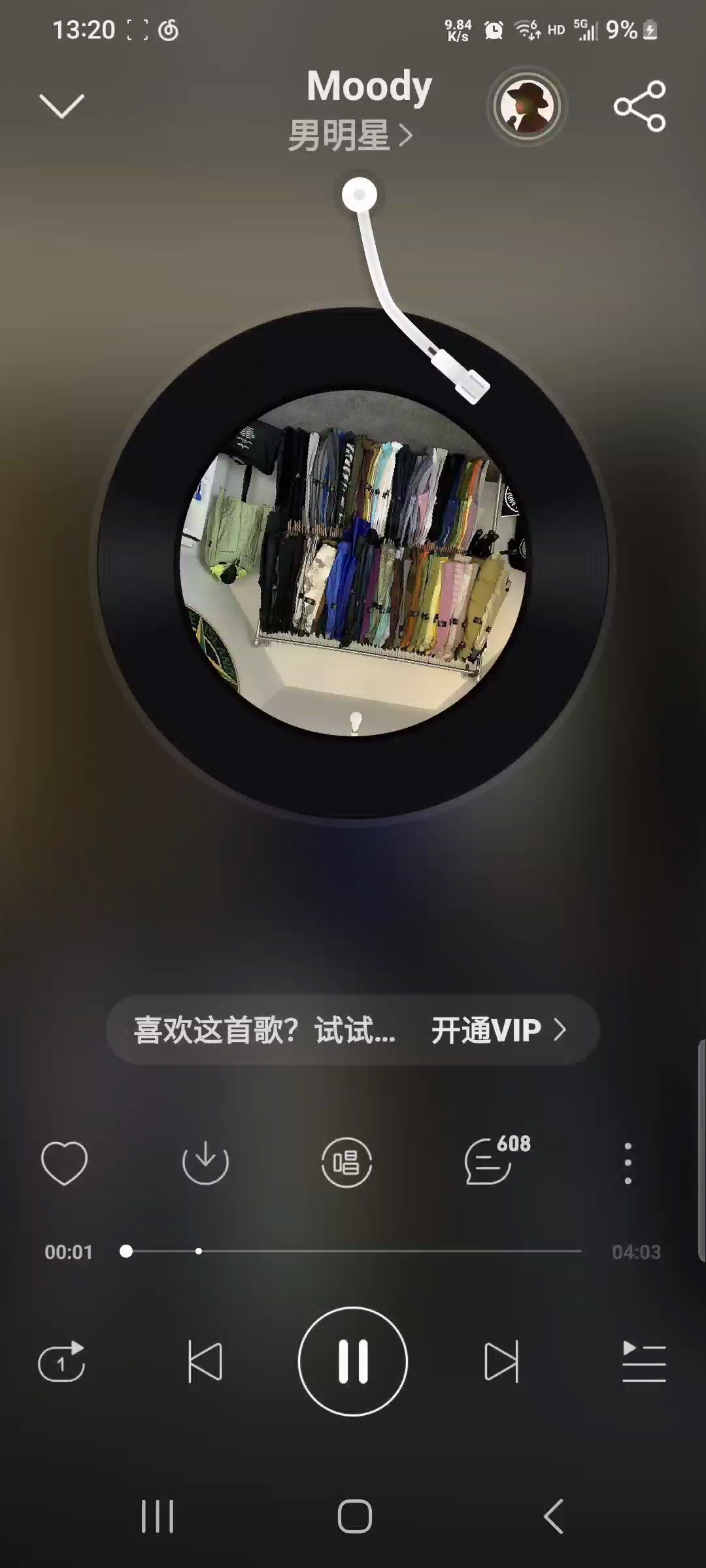
Task: Tap 开通VIP to subscribe
Action: pyautogui.click(x=497, y=1030)
